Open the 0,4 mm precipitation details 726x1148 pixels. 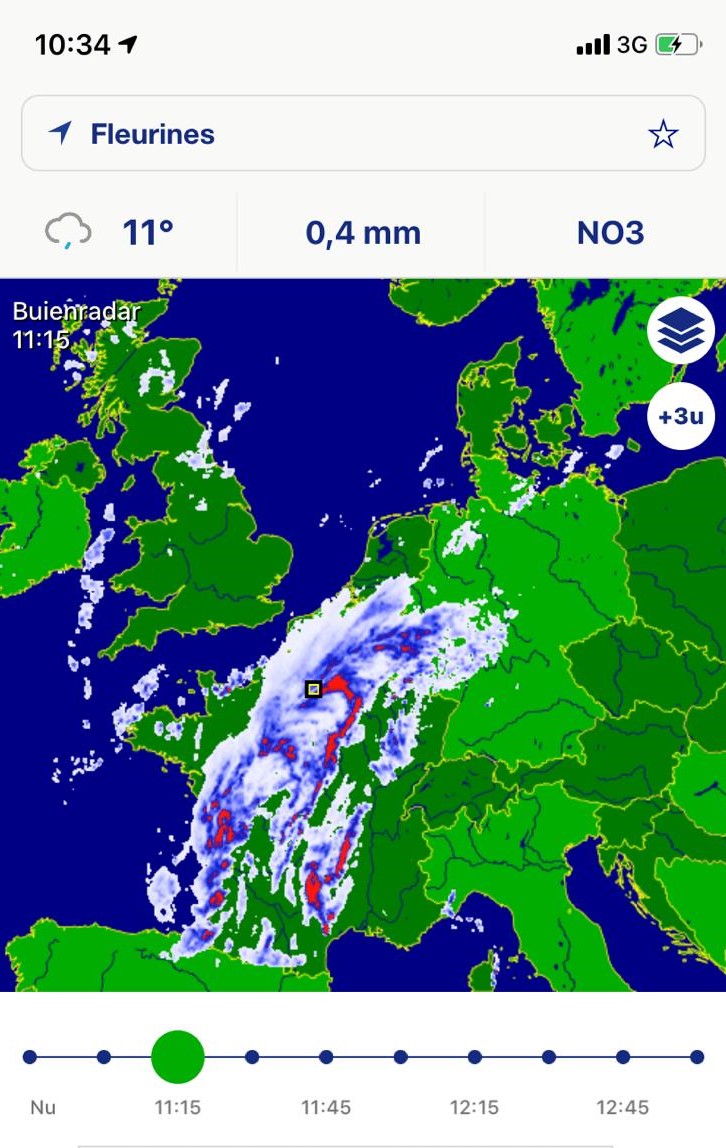[x=362, y=234]
